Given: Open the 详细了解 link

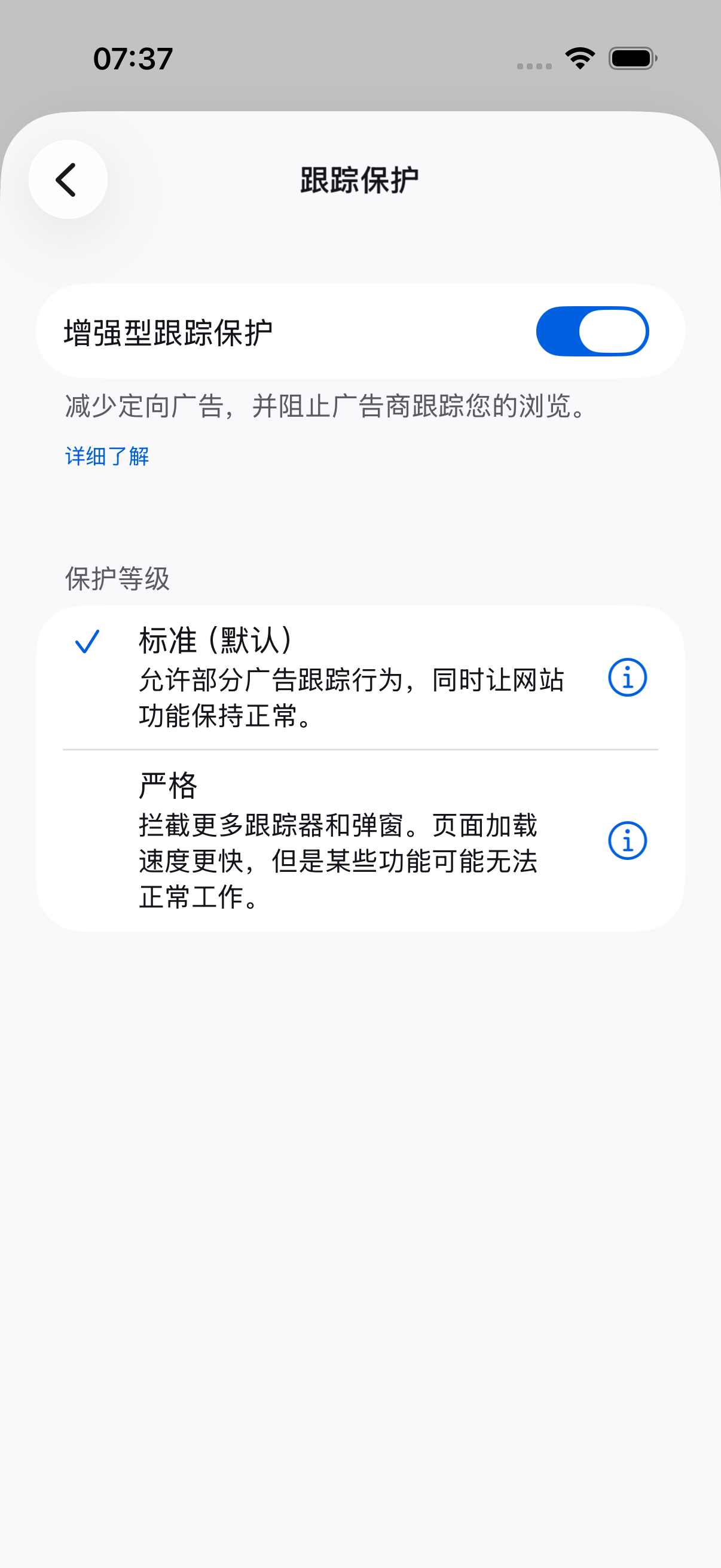Looking at the screenshot, I should tap(107, 456).
